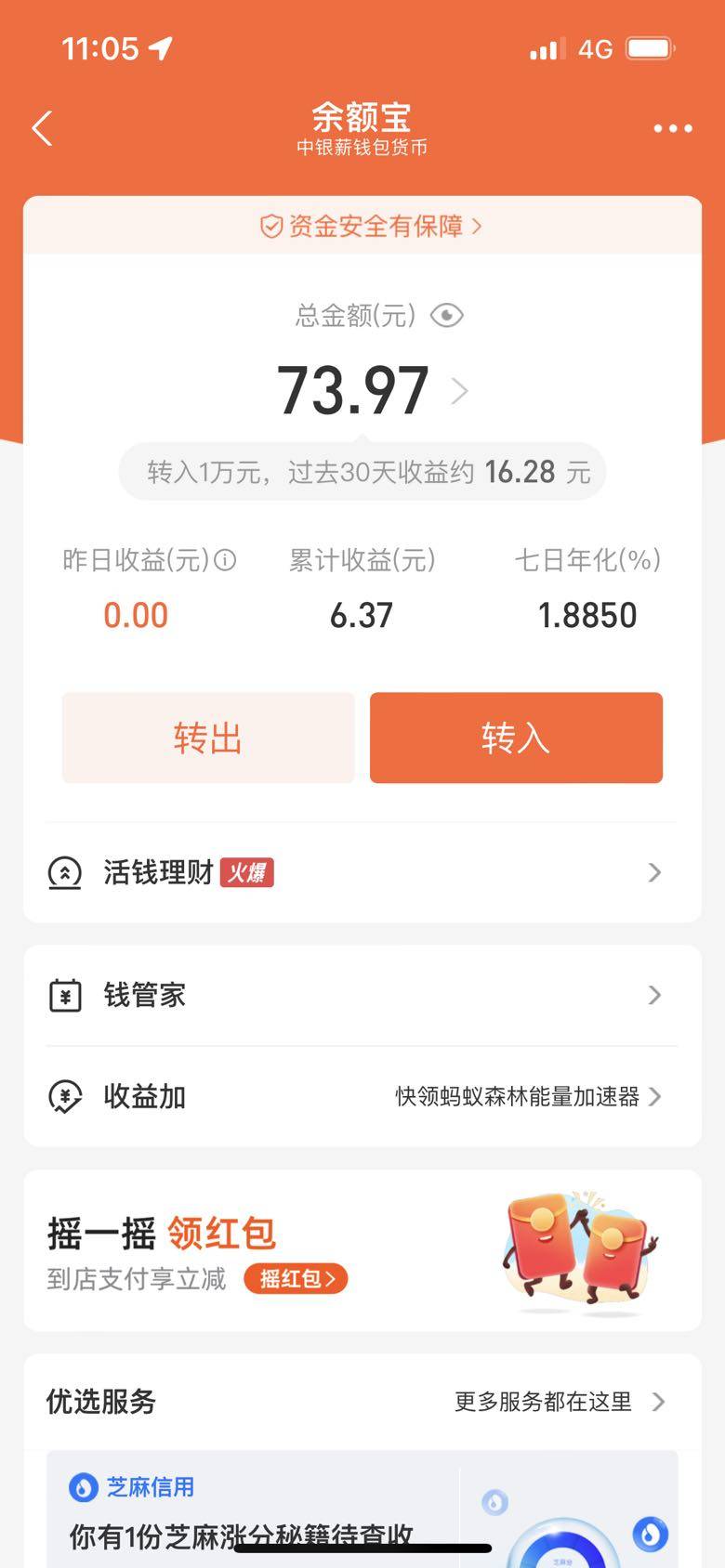The image size is (725, 1568).
Task: Open 钱管家
Action: 362,995
